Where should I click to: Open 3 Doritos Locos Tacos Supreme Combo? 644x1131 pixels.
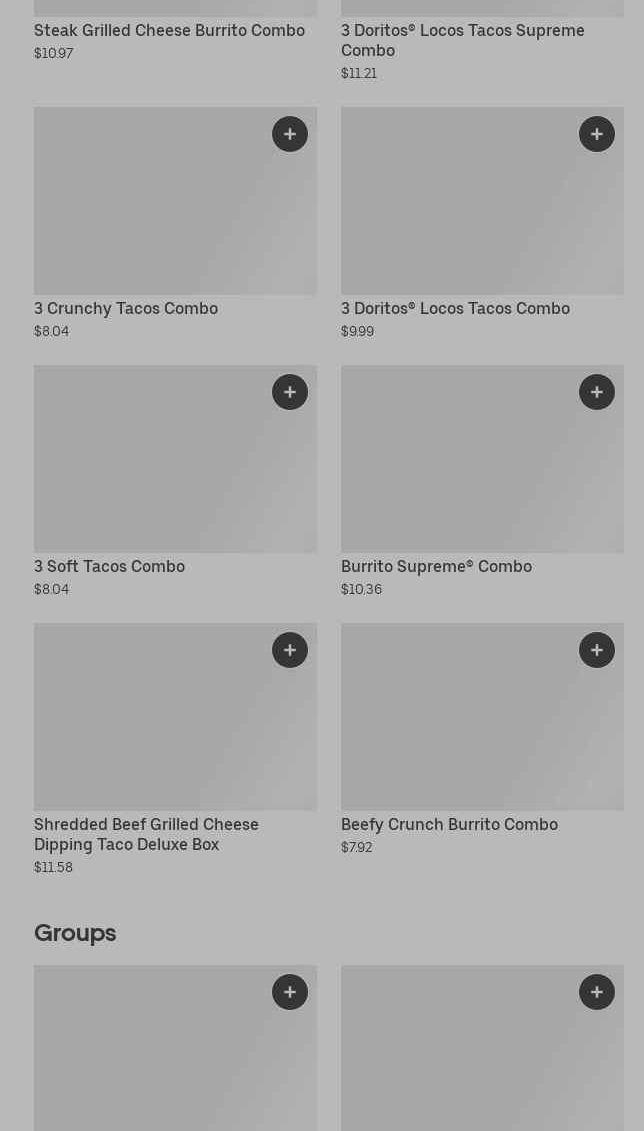(462, 40)
